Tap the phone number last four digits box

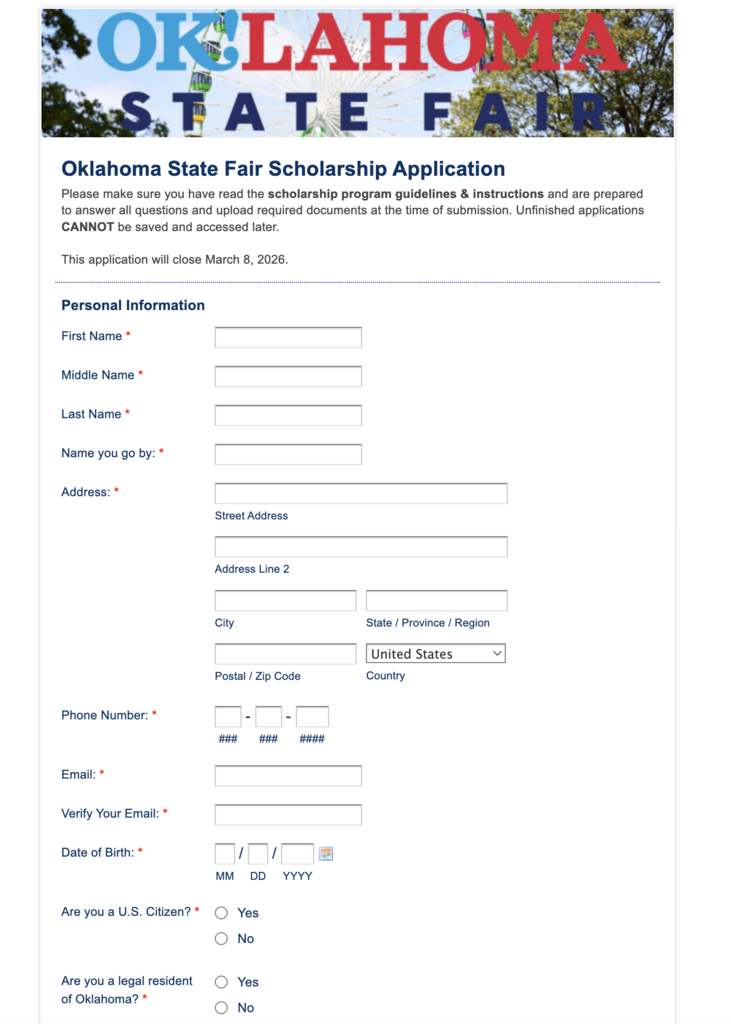(x=312, y=717)
